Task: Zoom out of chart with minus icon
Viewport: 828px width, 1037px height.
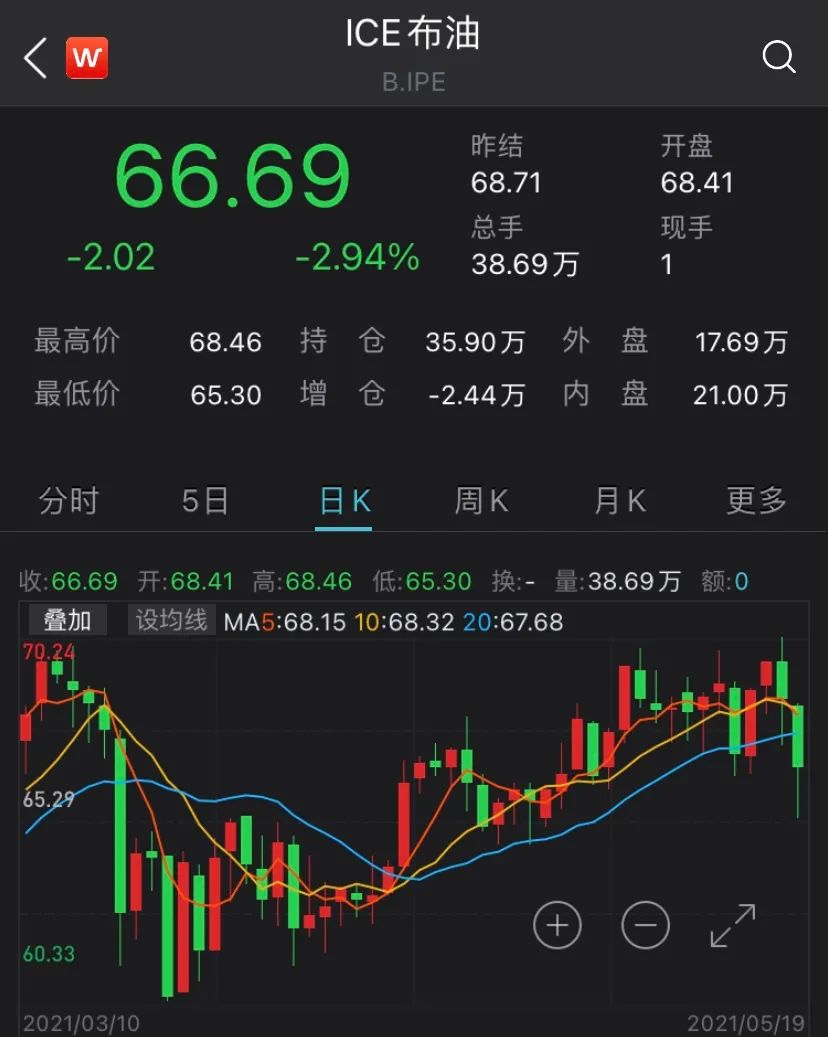Action: (645, 924)
